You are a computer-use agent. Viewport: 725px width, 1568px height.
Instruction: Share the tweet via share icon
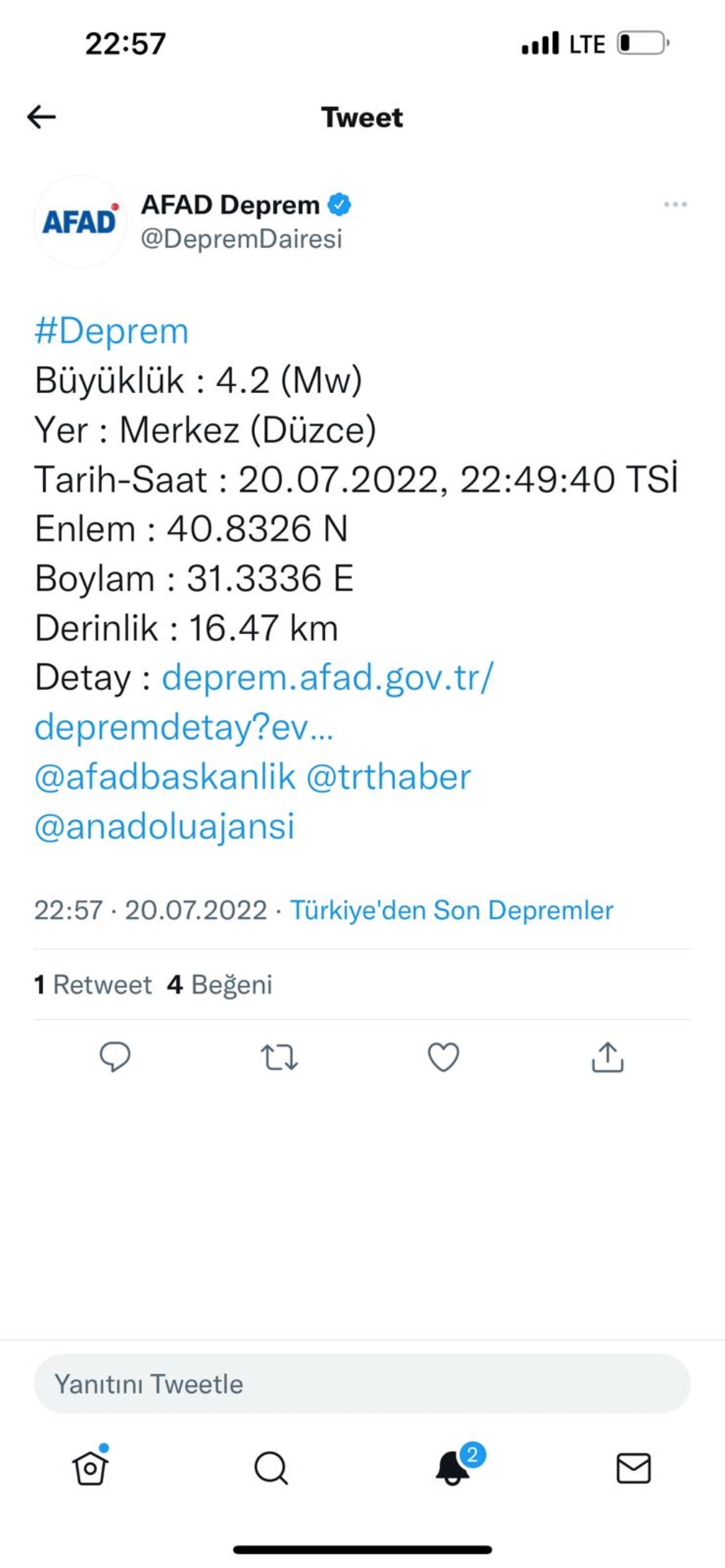pyautogui.click(x=607, y=1057)
